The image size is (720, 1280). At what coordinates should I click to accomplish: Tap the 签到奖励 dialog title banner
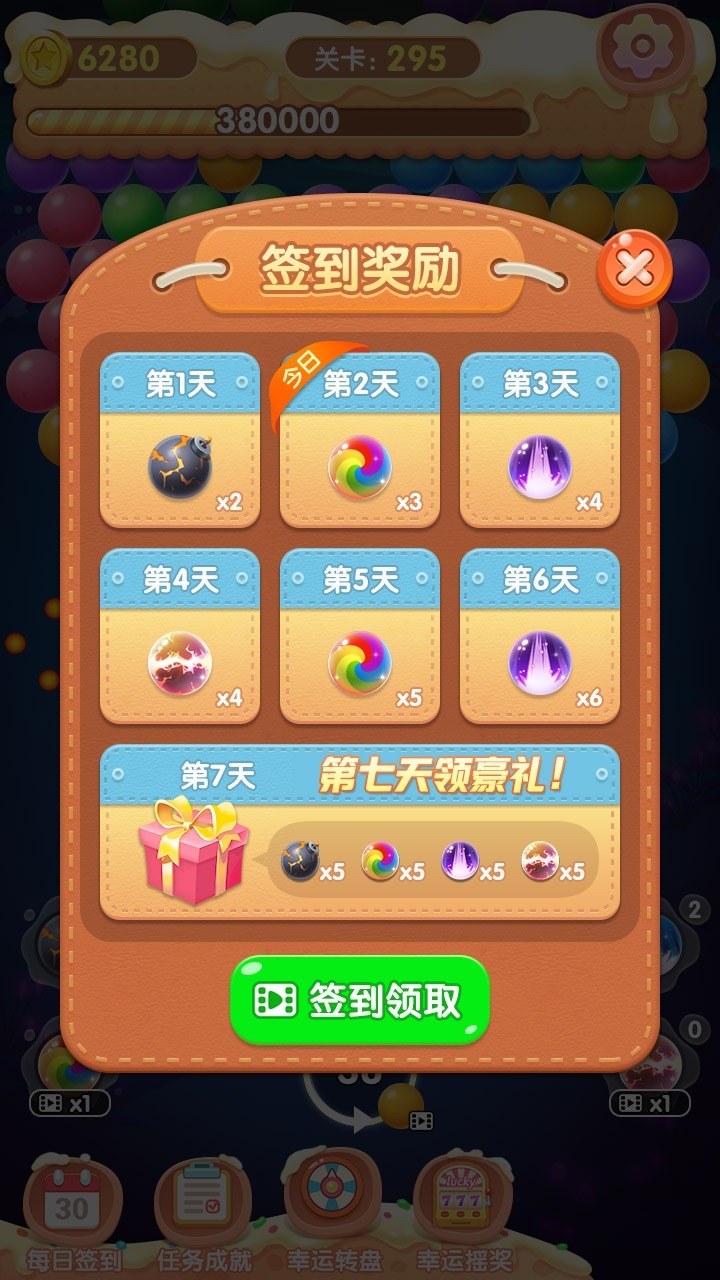pyautogui.click(x=360, y=265)
